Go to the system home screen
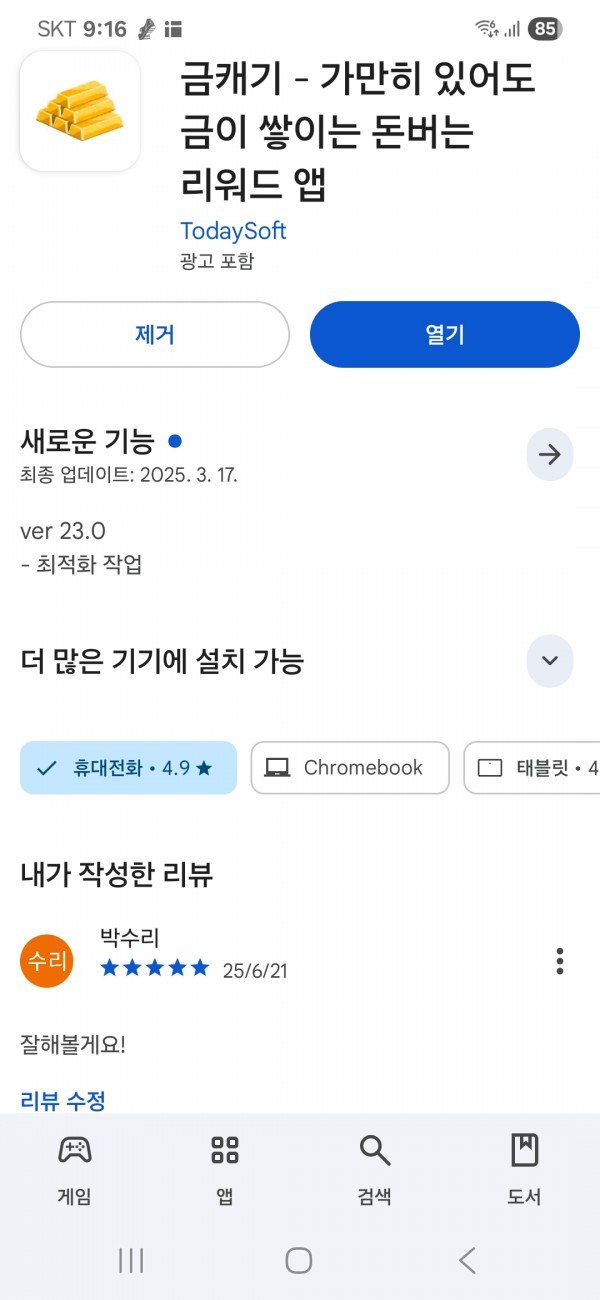The image size is (600, 1300). tap(299, 1260)
